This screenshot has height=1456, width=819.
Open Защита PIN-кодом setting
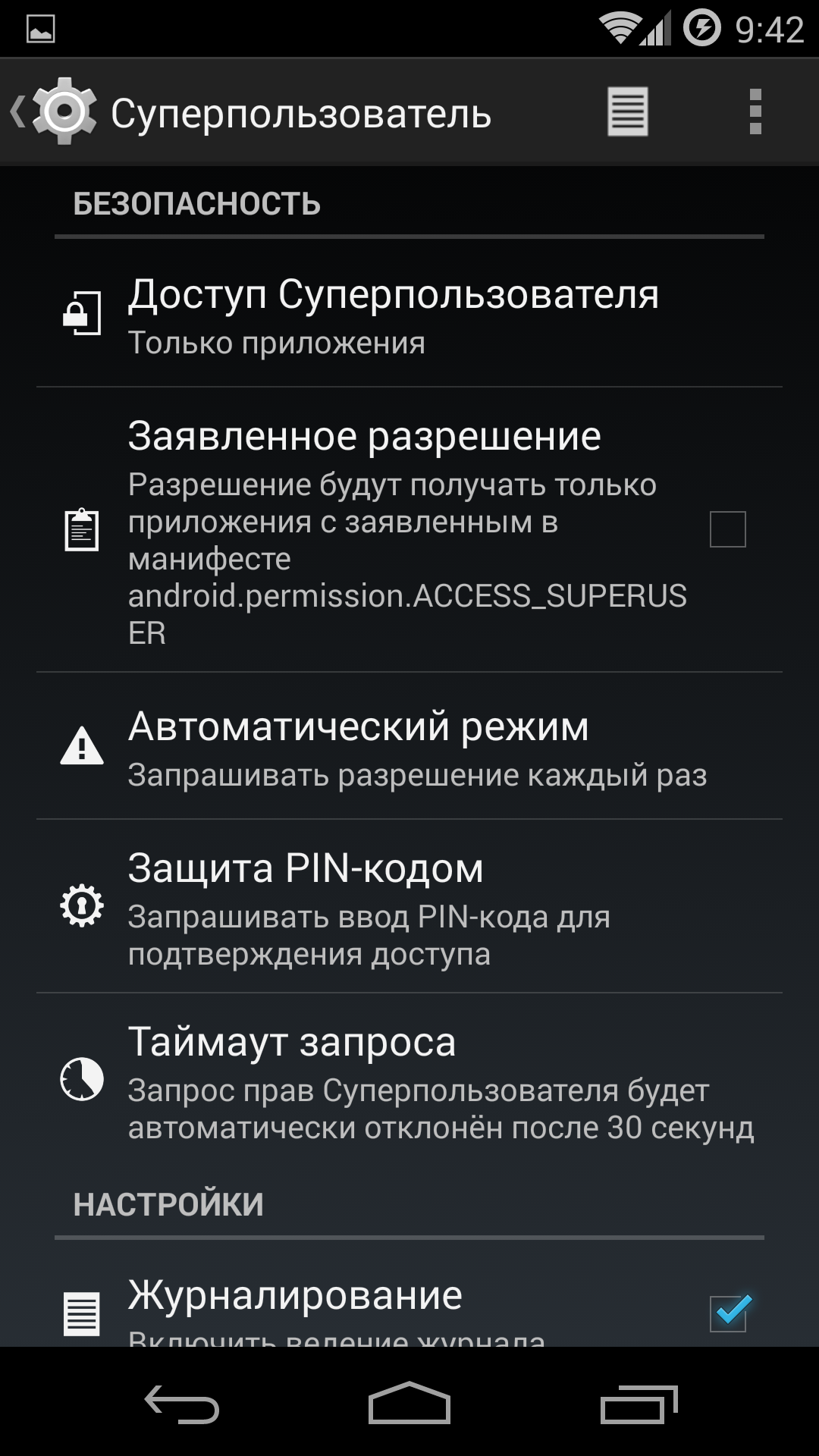coord(409,907)
